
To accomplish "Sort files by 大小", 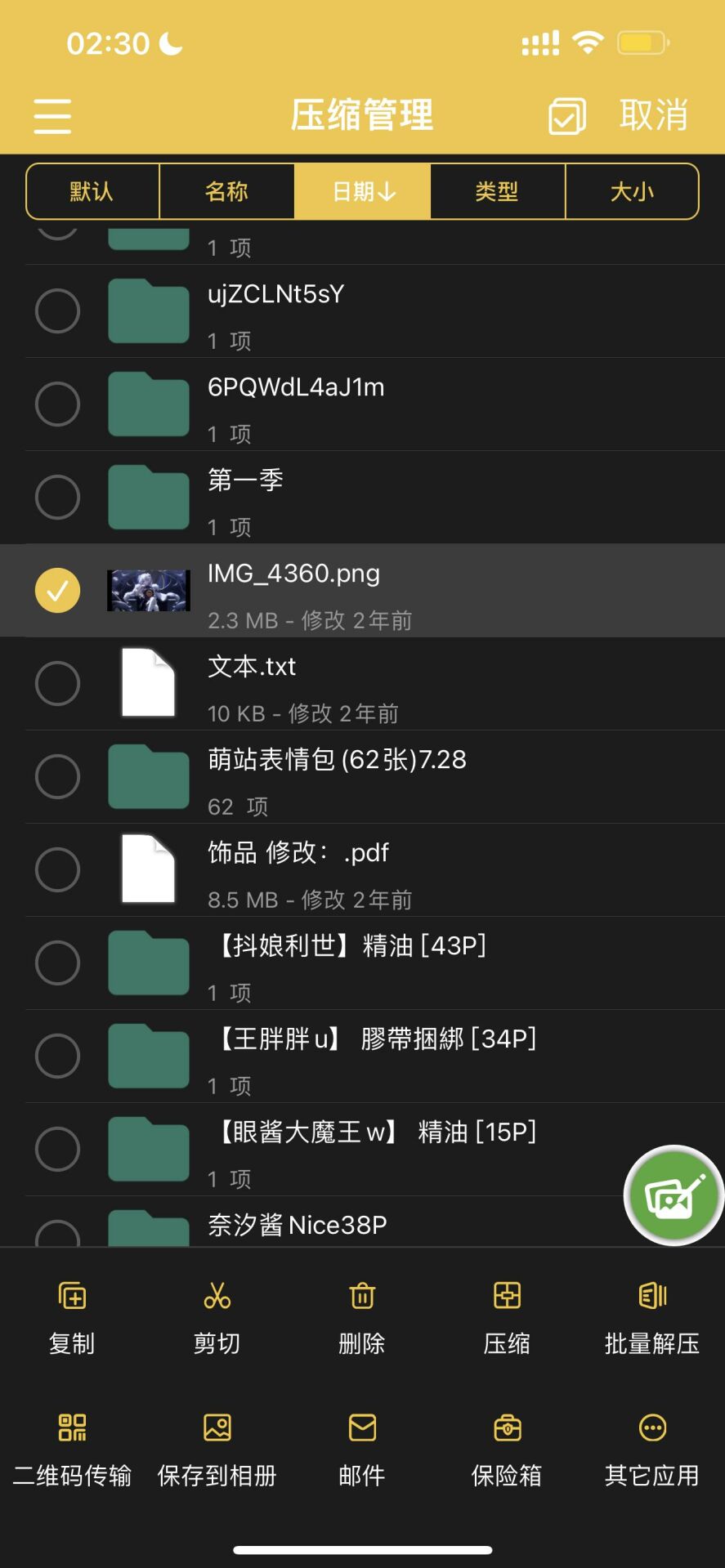I will [632, 191].
